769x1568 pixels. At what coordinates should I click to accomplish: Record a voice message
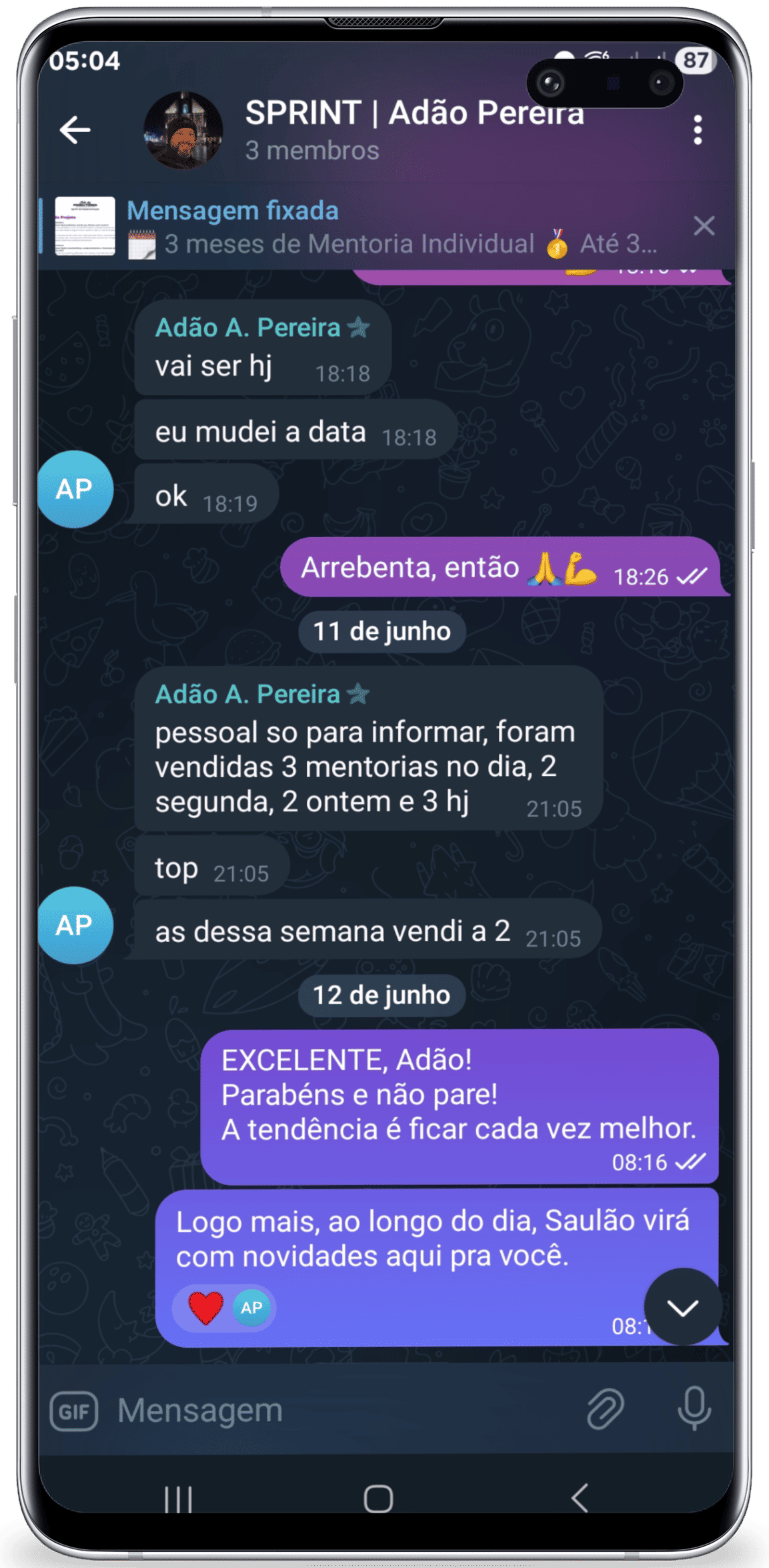[x=694, y=1409]
